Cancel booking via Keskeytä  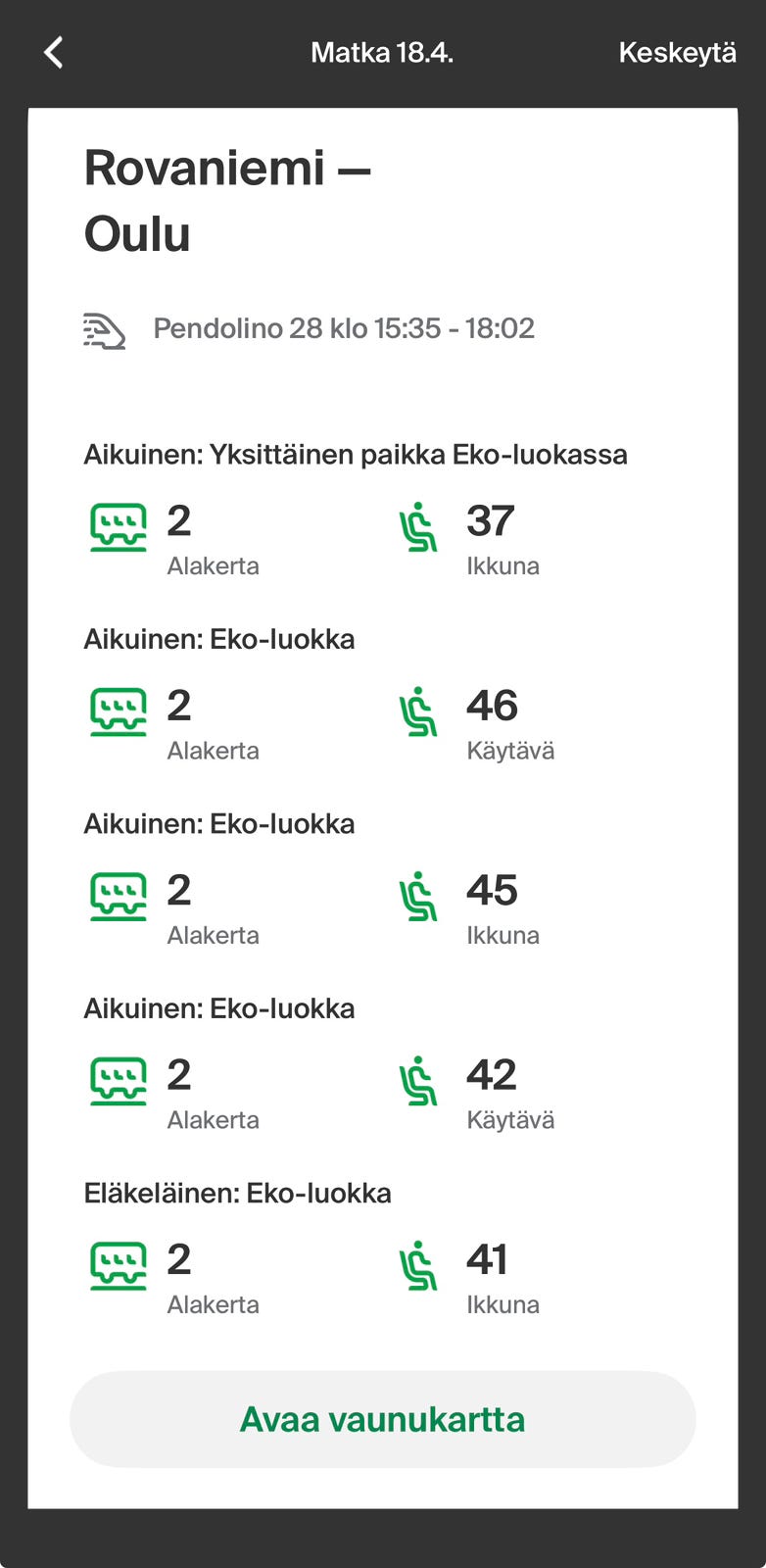(x=677, y=54)
